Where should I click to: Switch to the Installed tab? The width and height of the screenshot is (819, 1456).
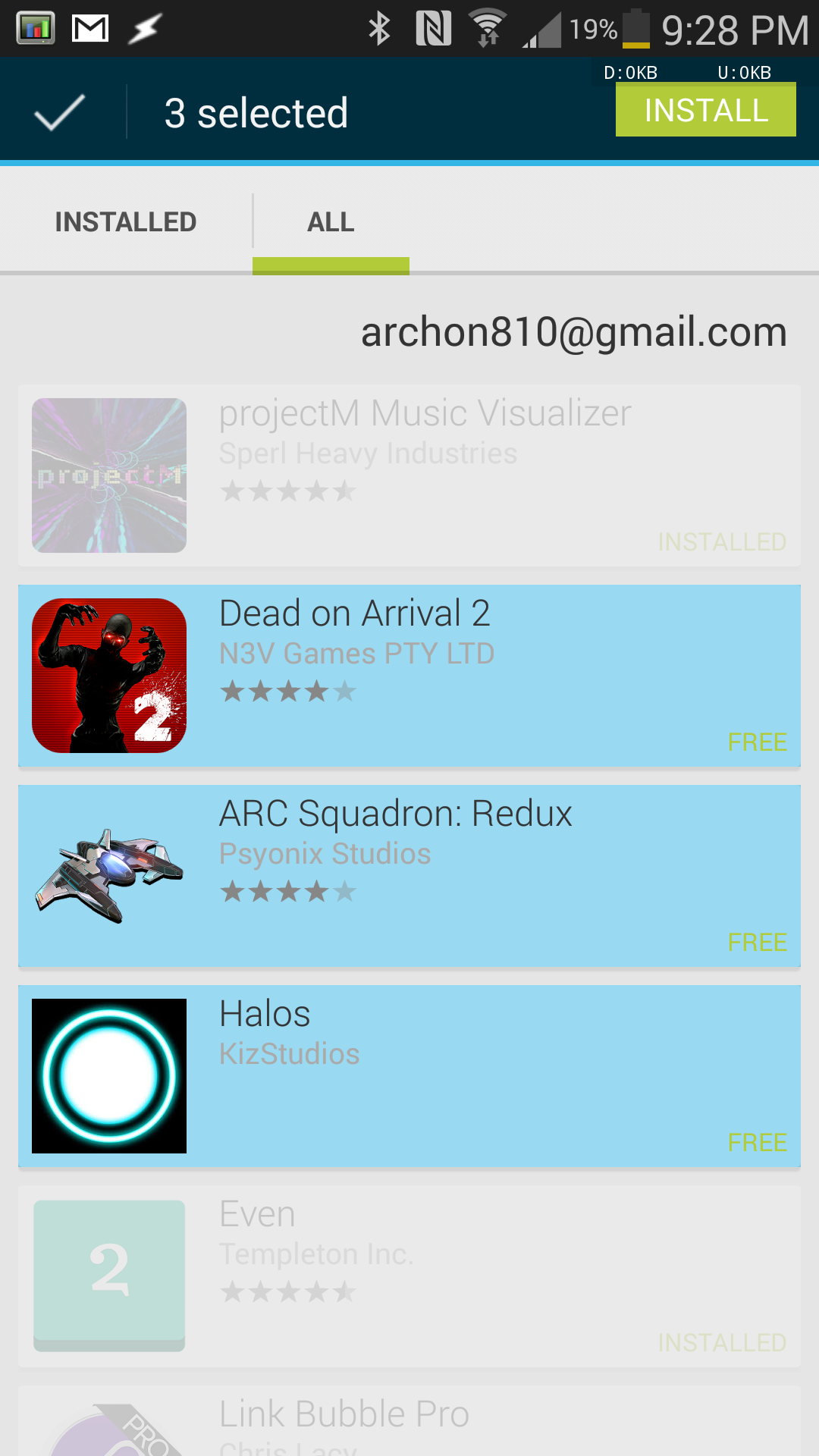click(126, 221)
